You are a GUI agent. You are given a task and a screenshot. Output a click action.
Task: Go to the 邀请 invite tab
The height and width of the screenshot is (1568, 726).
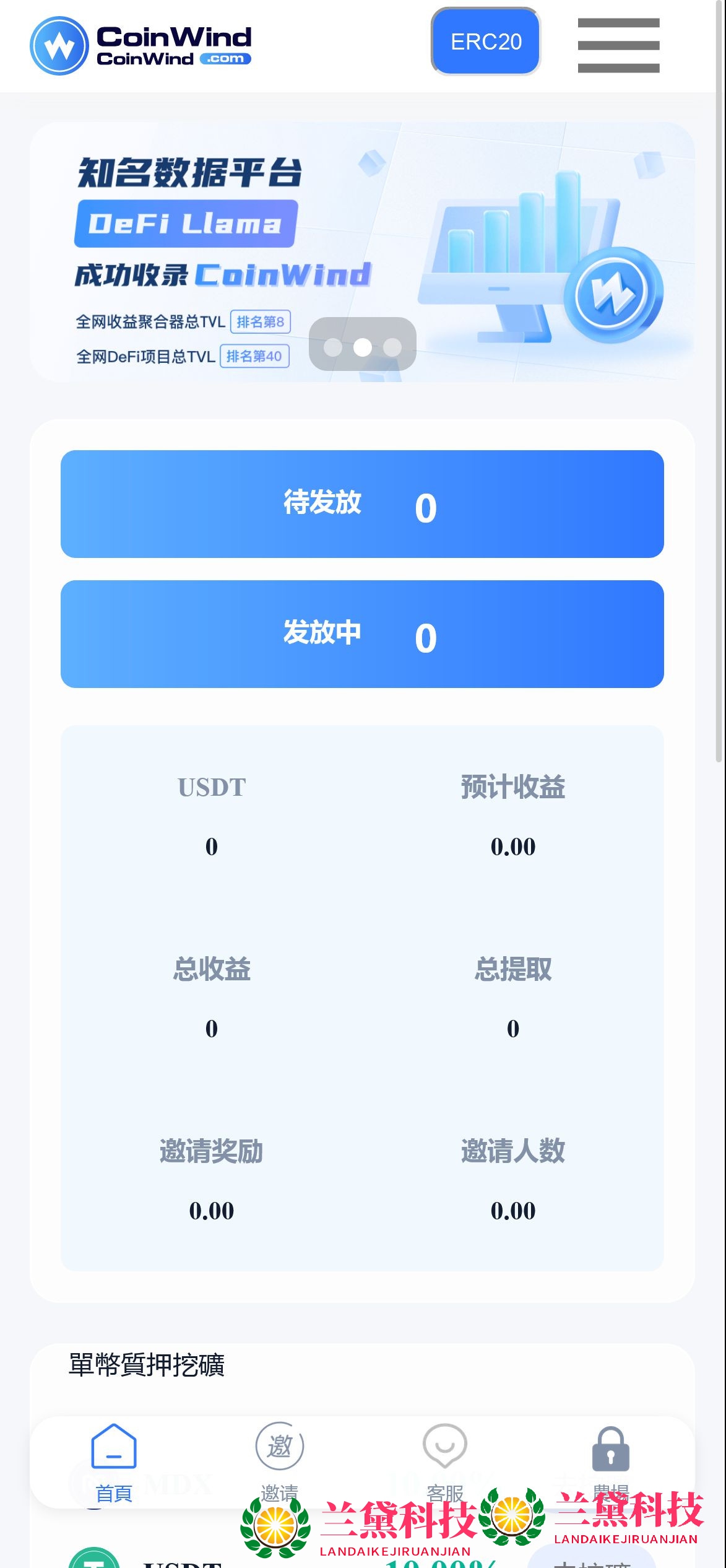[x=280, y=1461]
